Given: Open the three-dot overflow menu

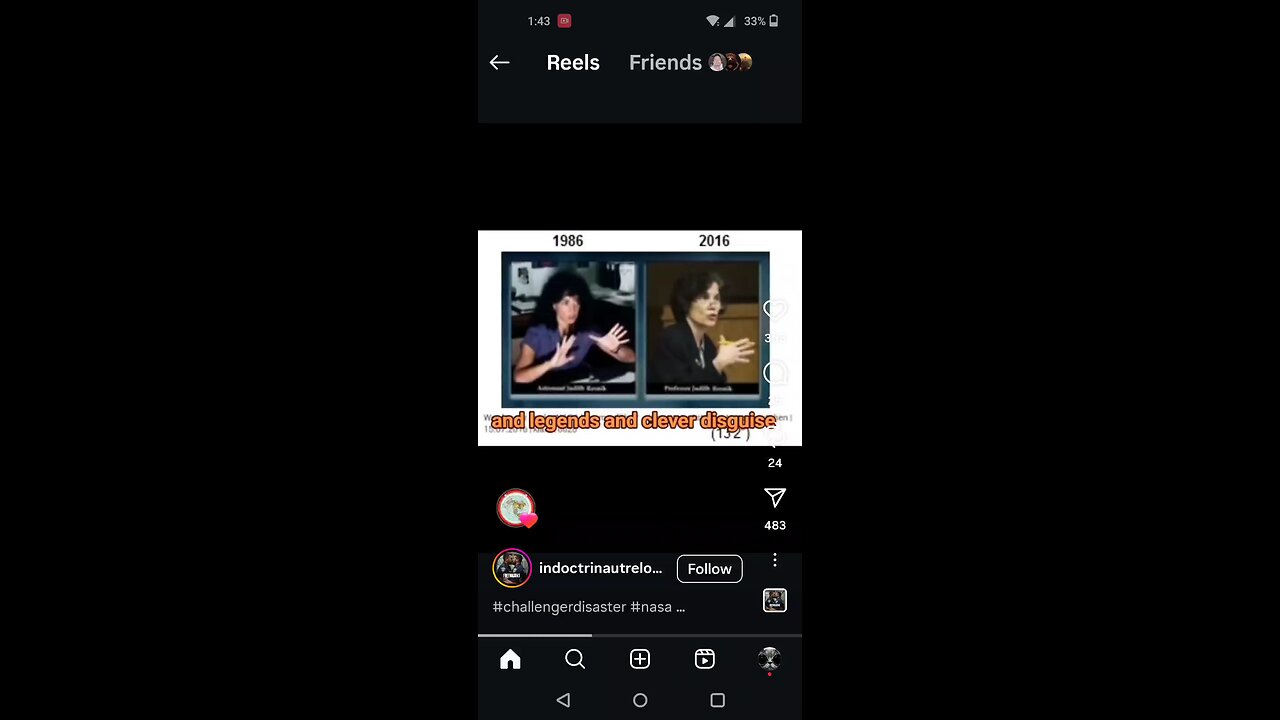Looking at the screenshot, I should coord(774,560).
